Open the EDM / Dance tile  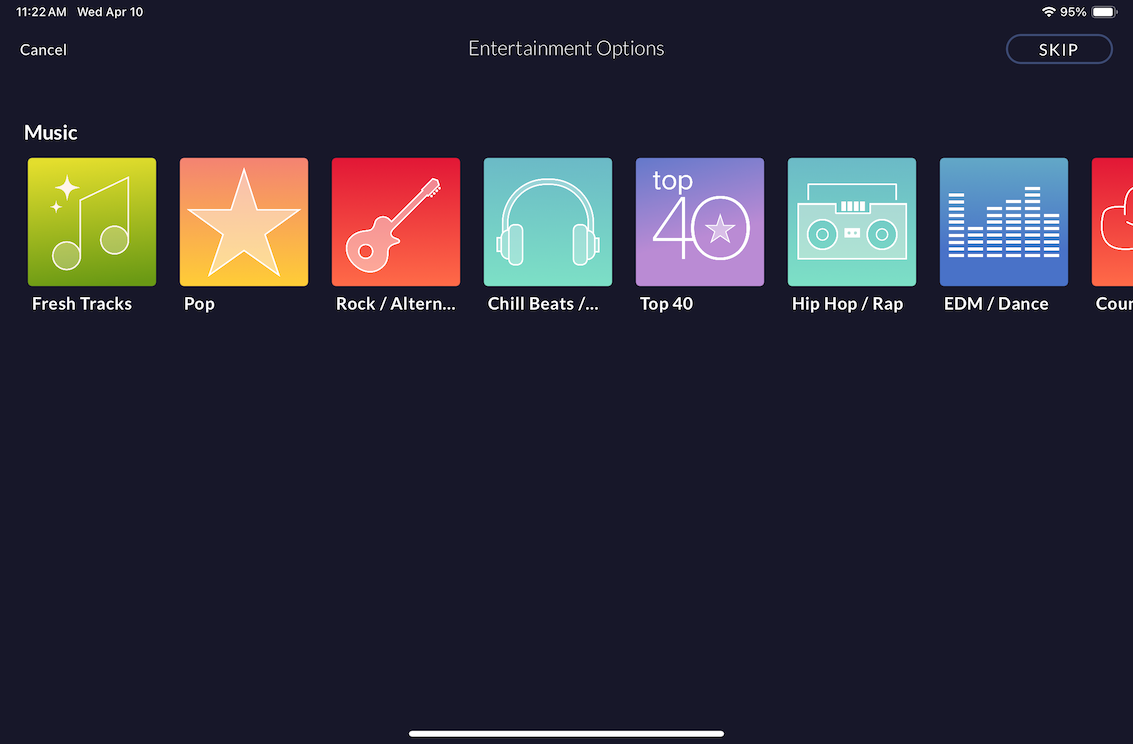1004,222
